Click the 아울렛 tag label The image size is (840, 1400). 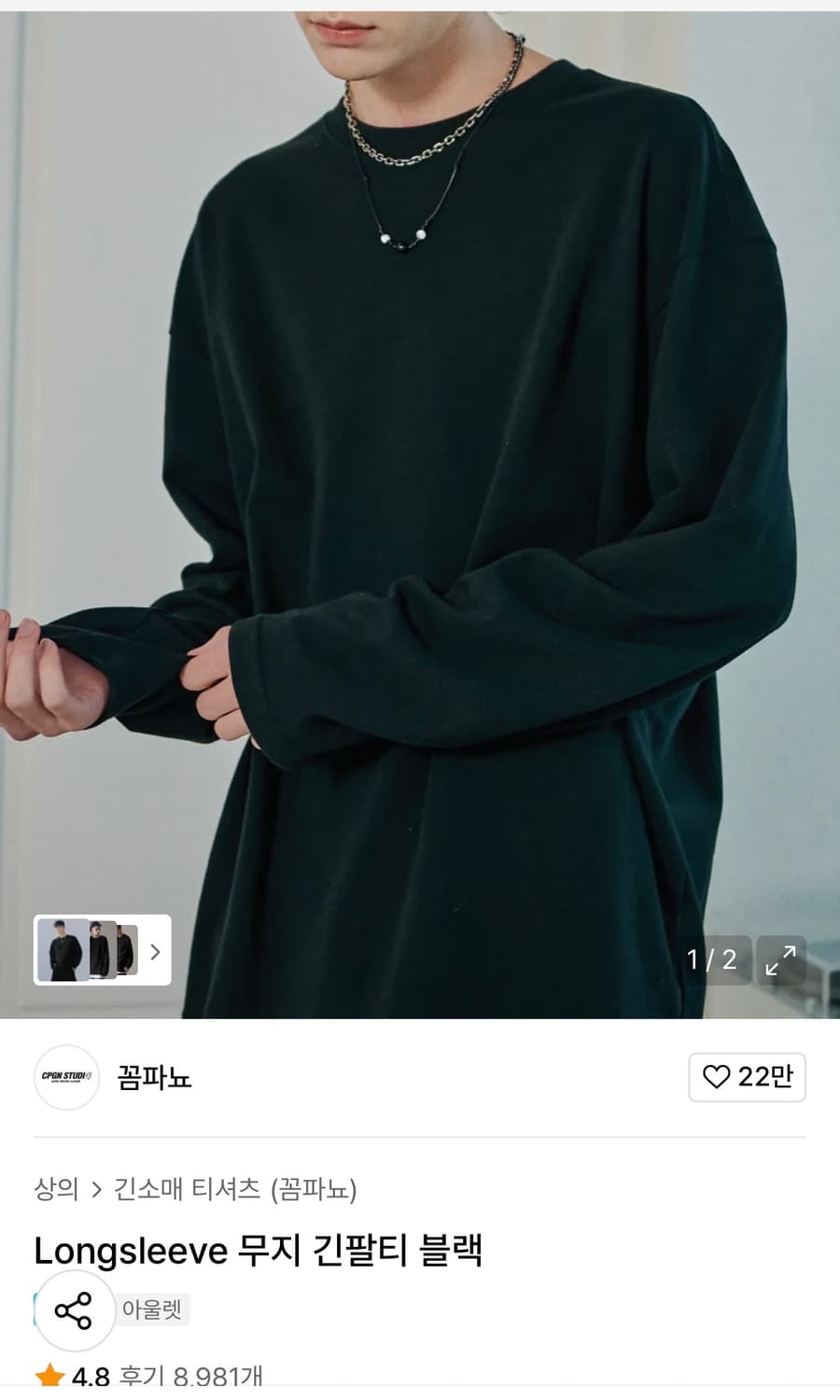153,1309
